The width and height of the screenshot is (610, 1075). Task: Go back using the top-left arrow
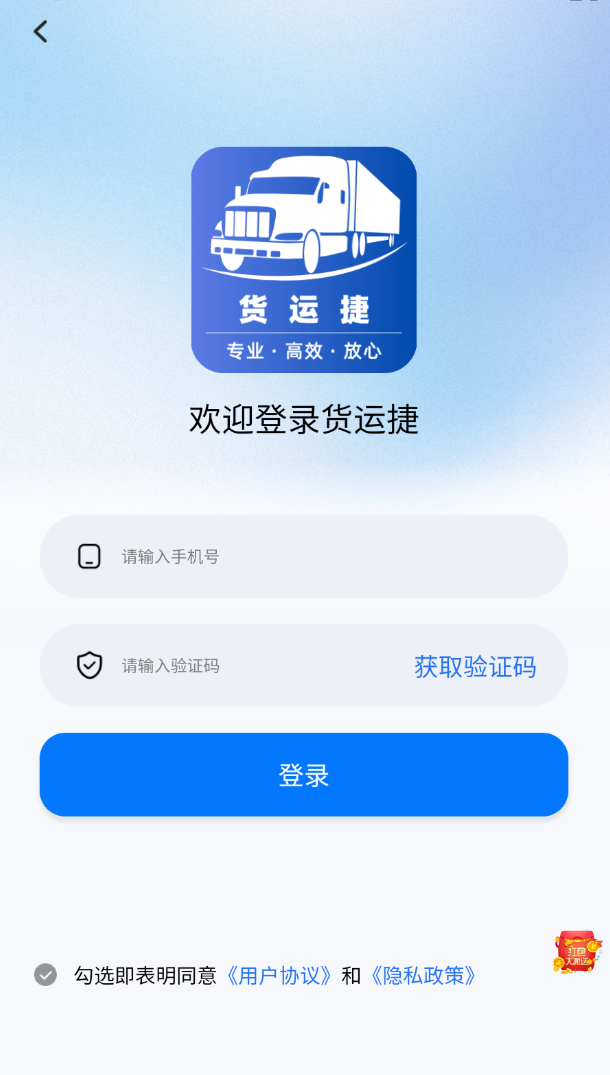40,32
